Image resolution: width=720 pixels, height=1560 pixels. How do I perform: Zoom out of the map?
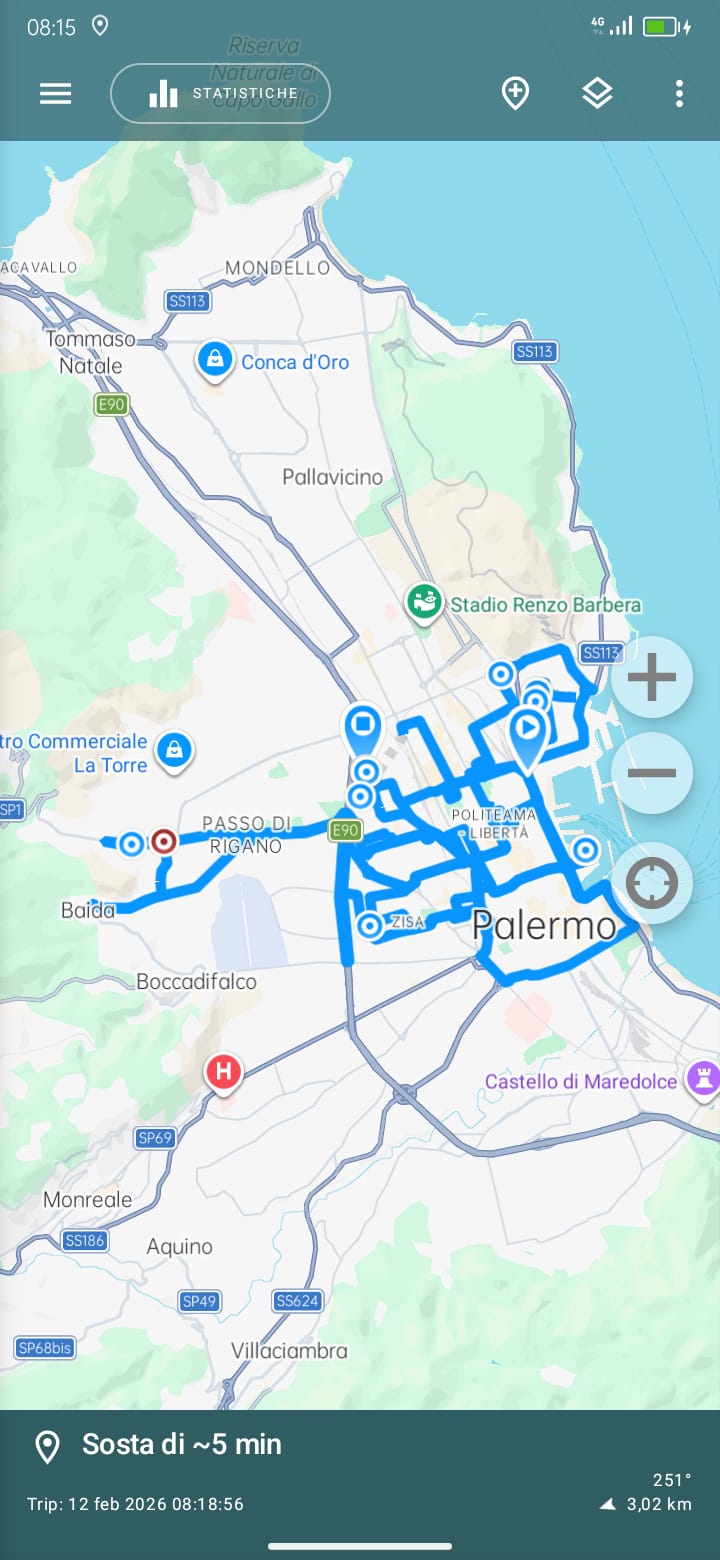point(652,773)
